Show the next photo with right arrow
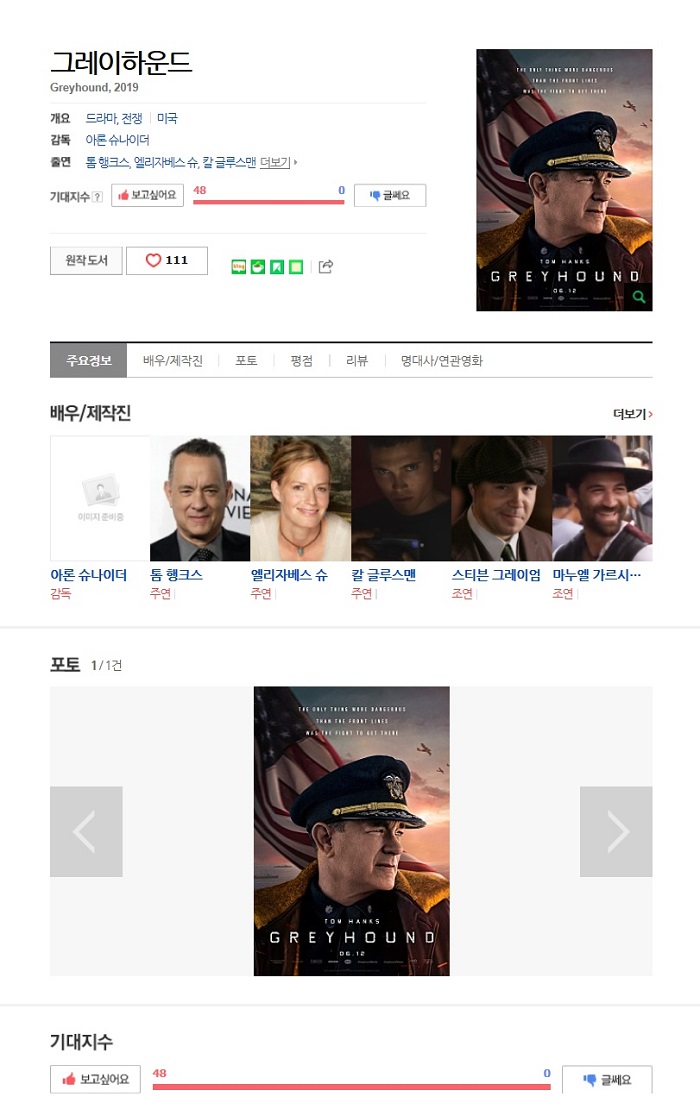Image resolution: width=700 pixels, height=1109 pixels. click(616, 832)
